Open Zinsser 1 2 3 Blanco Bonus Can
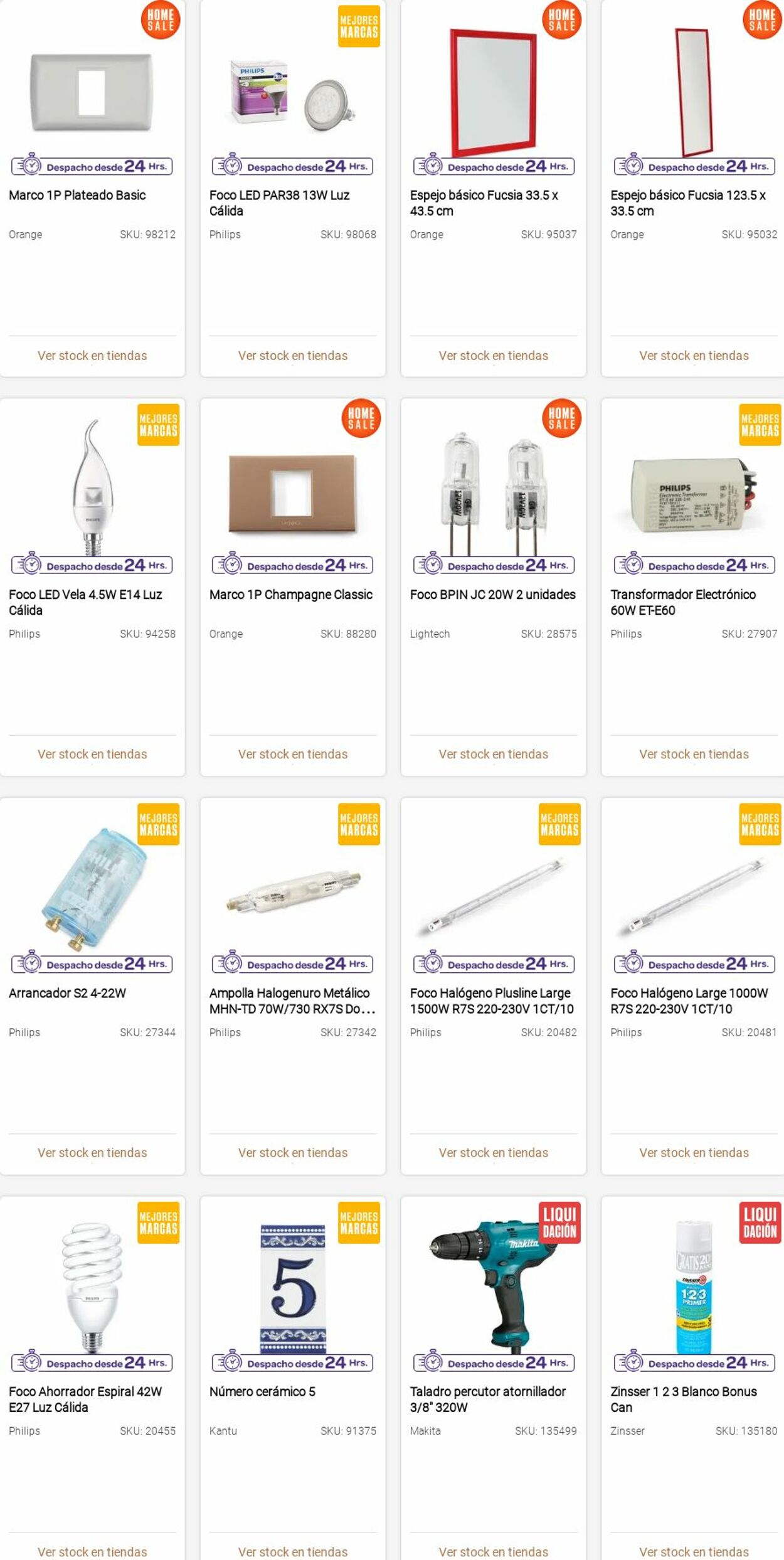The height and width of the screenshot is (1560, 784). point(683,1399)
